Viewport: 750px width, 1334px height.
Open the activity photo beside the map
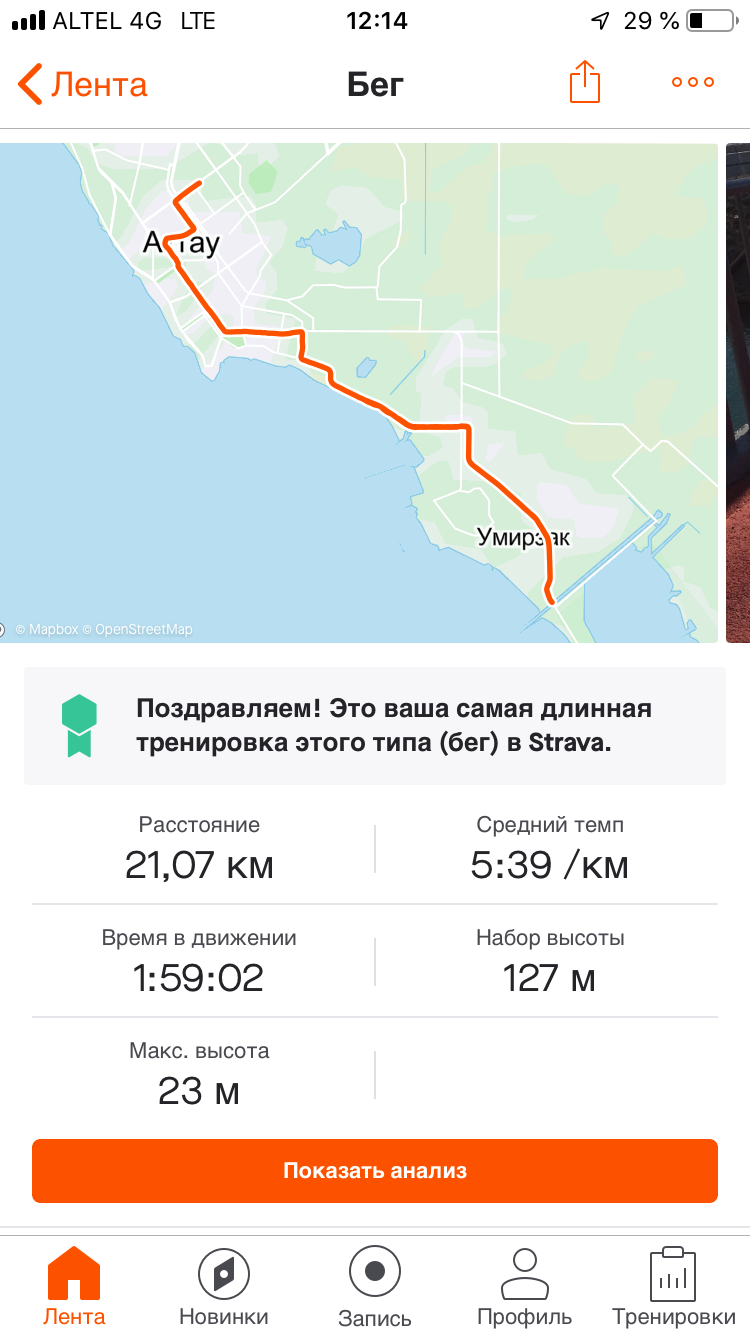pos(738,392)
